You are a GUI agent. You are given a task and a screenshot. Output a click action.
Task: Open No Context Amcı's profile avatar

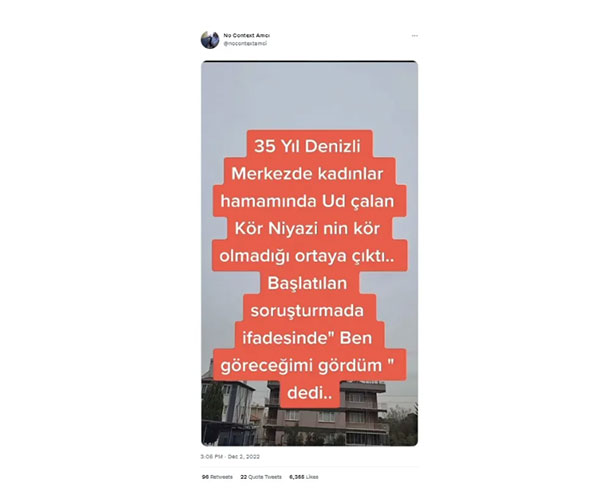209,39
